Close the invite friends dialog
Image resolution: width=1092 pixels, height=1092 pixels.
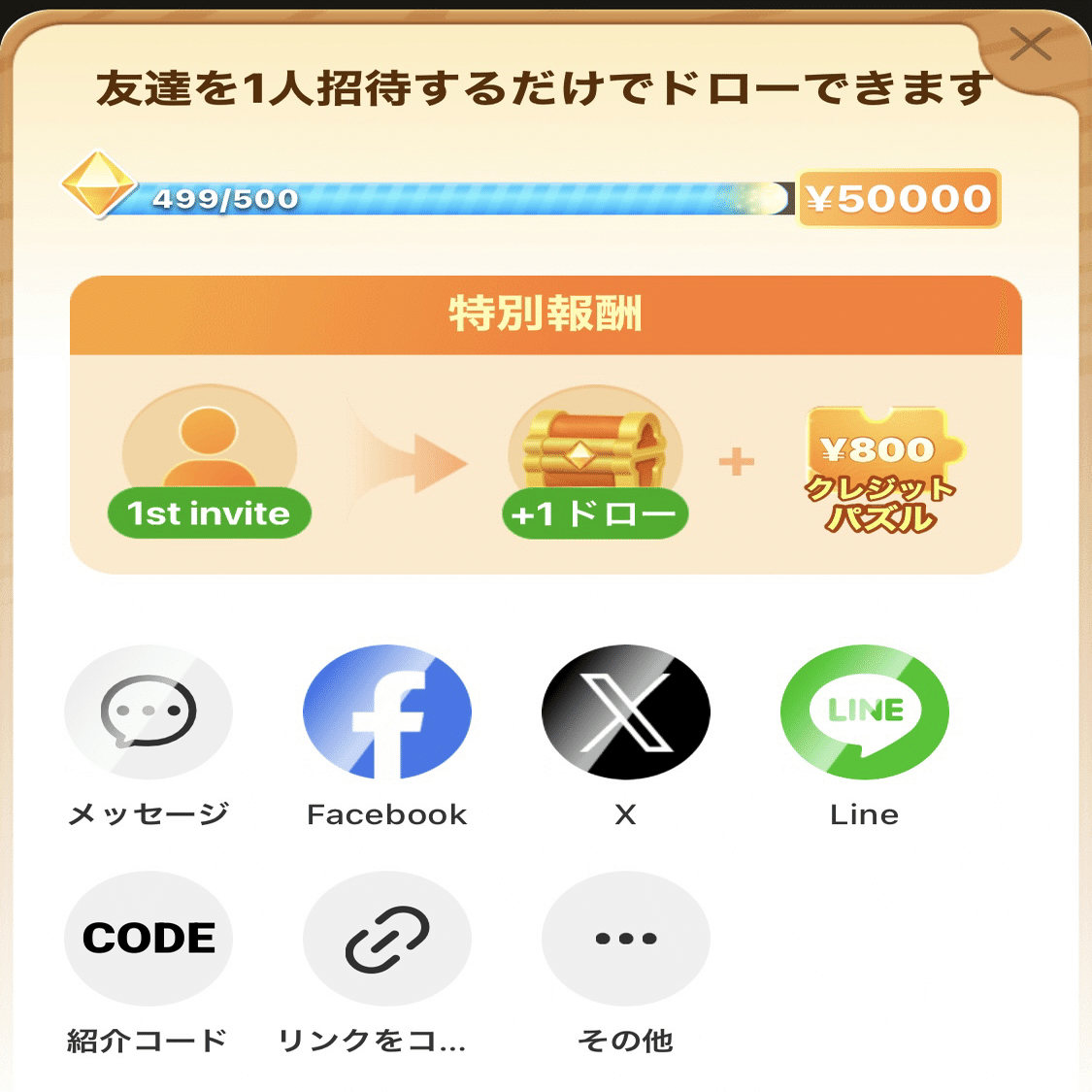point(1030,45)
